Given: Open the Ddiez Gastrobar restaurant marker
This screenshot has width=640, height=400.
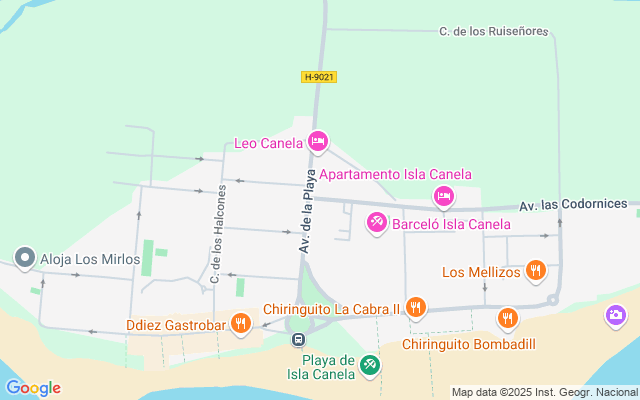Looking at the screenshot, I should point(241,324).
